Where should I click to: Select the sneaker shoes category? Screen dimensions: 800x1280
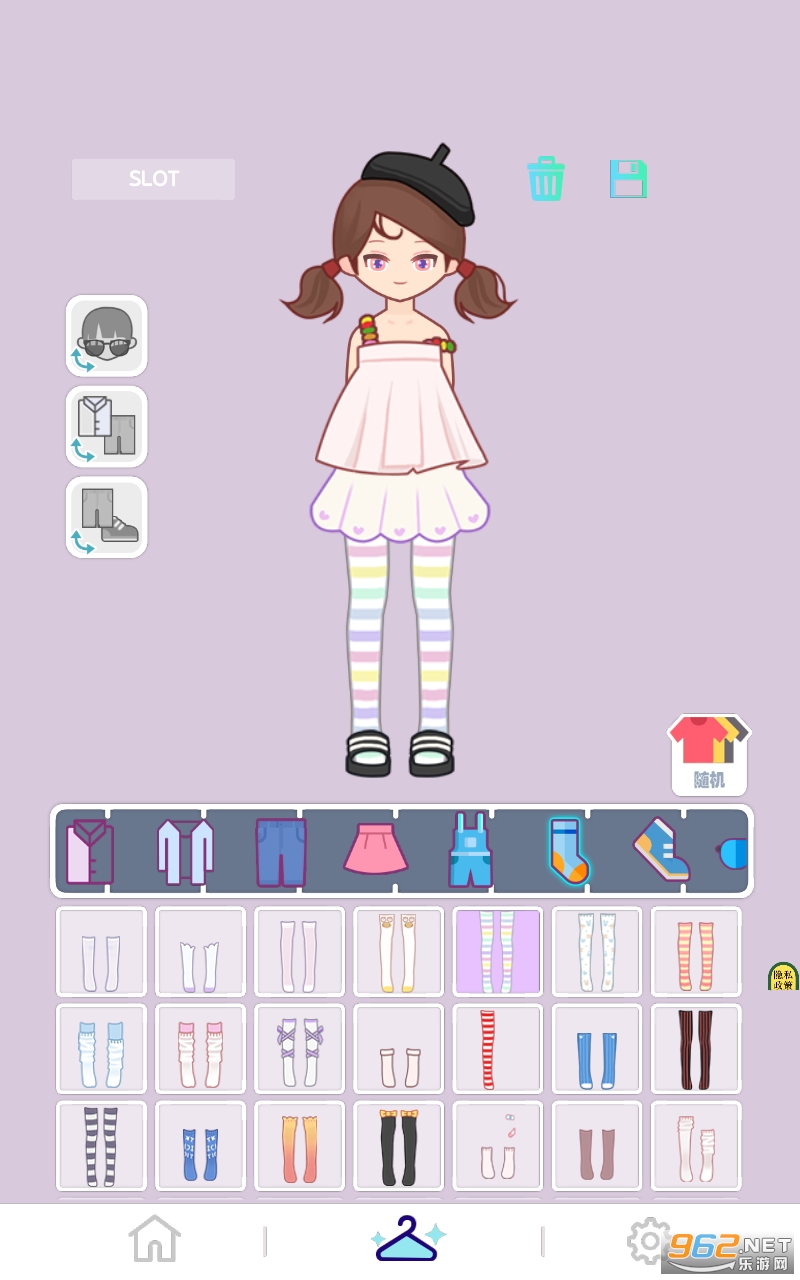661,851
